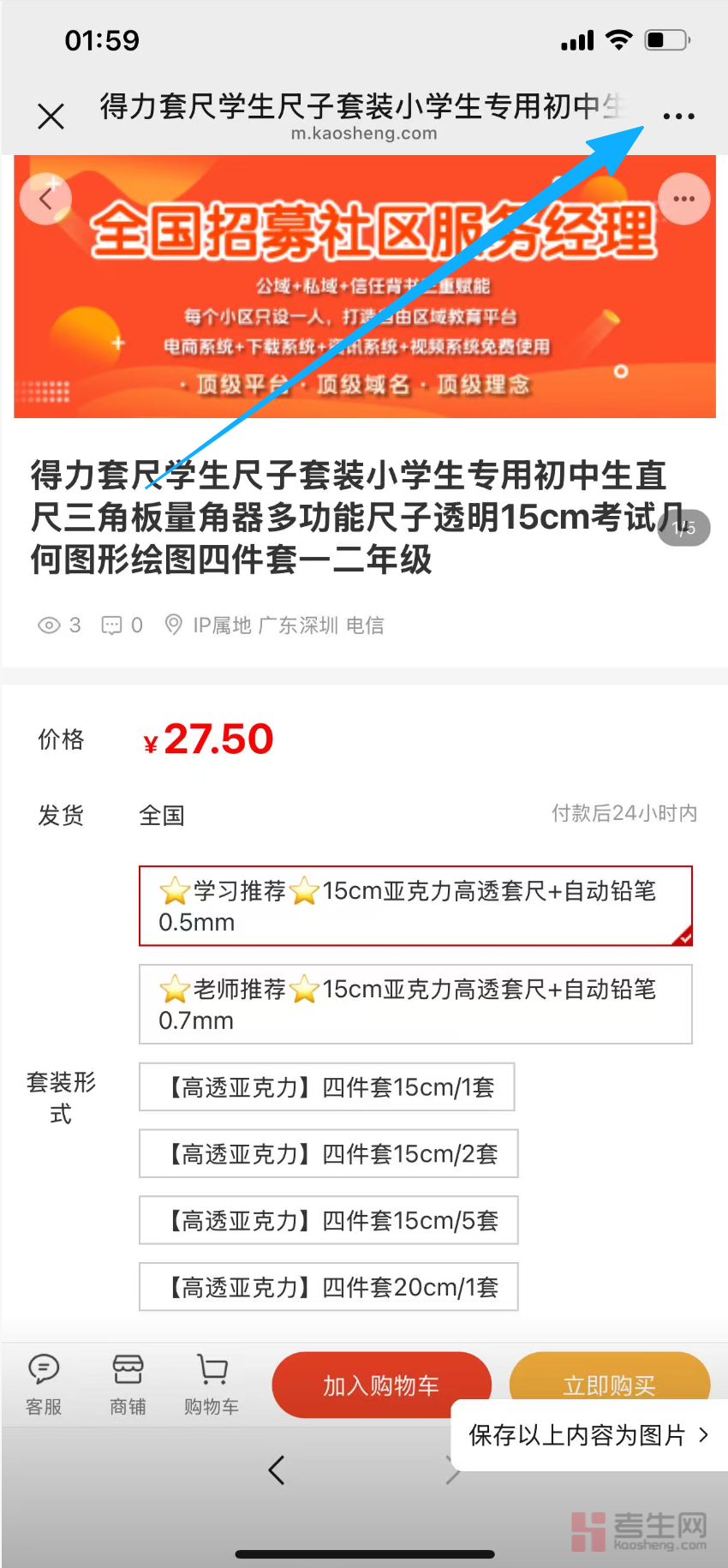Go back using the banner's circular arrow

[45, 199]
